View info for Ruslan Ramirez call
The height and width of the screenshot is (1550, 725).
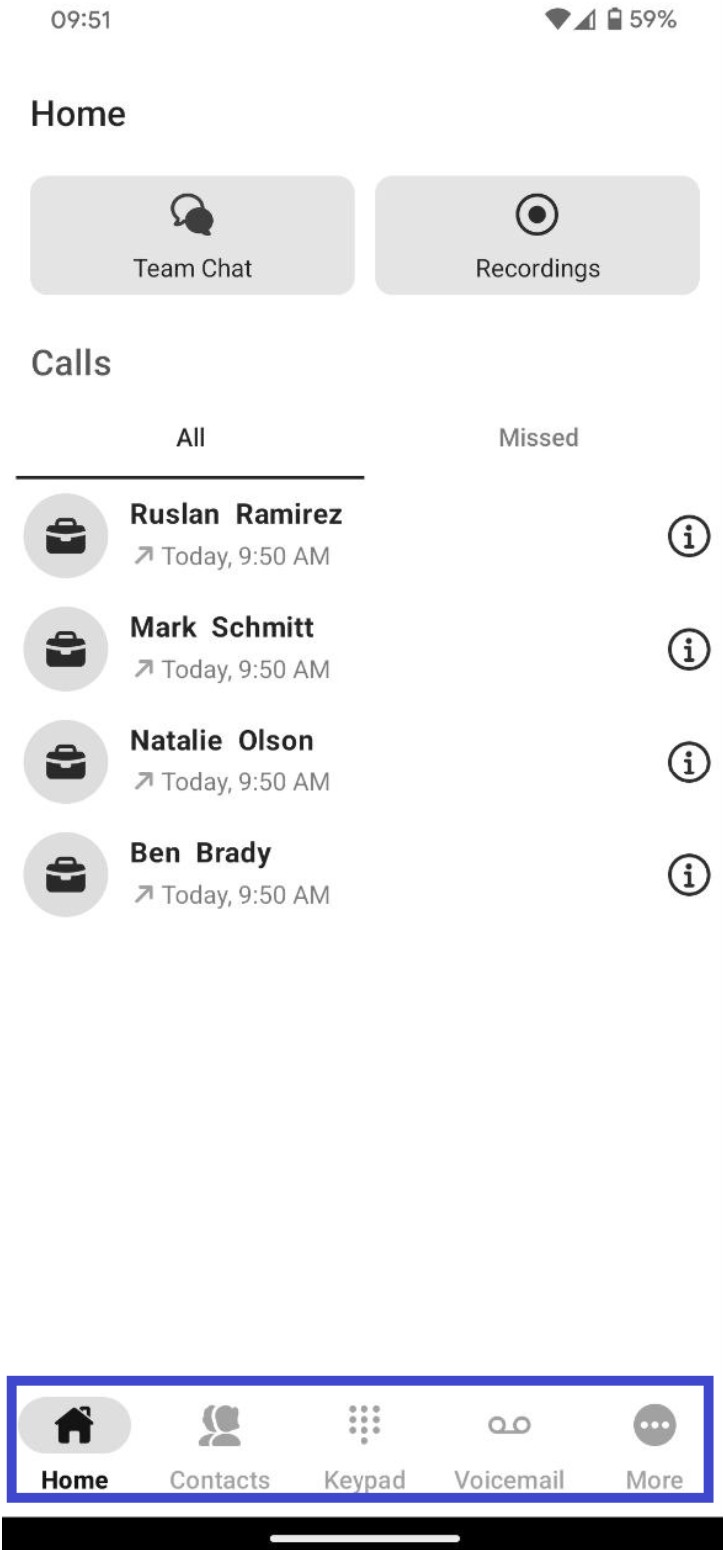(688, 537)
